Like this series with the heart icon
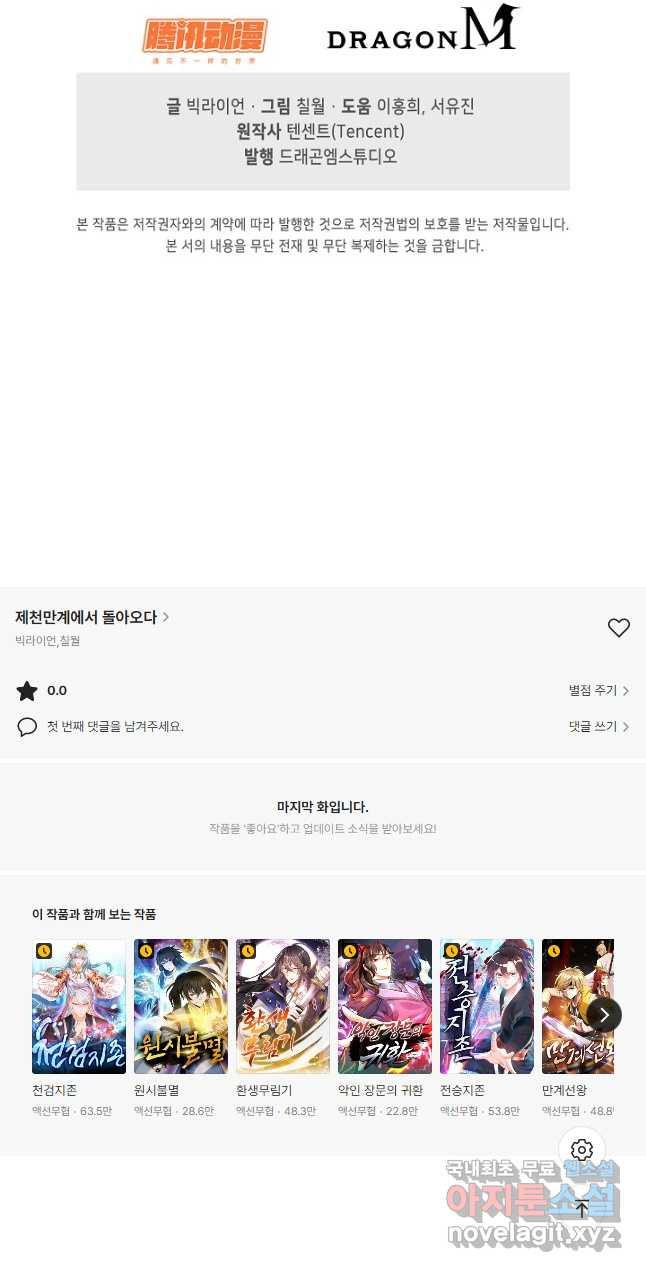 pos(619,628)
